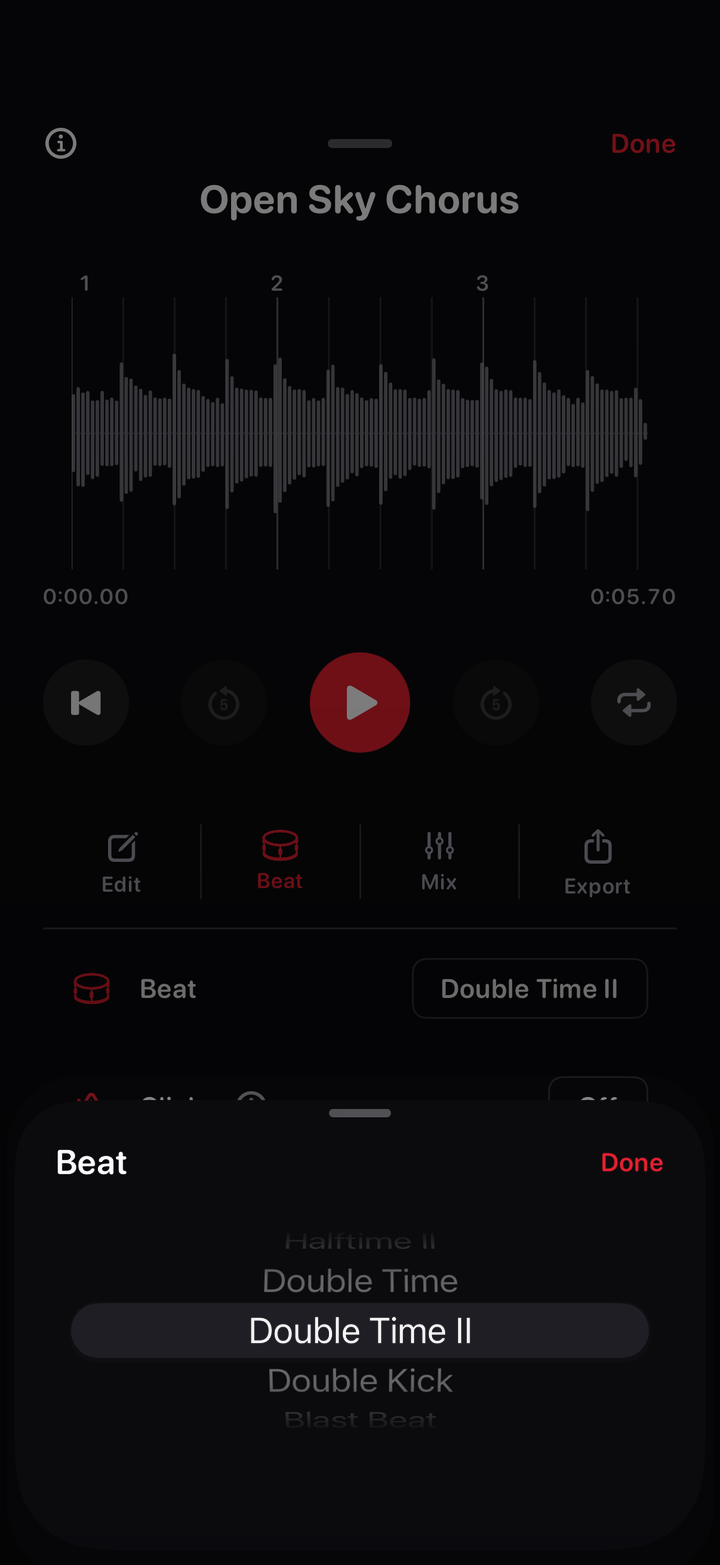The width and height of the screenshot is (720, 1565).
Task: Switch to the Edit tab
Action: (x=121, y=862)
